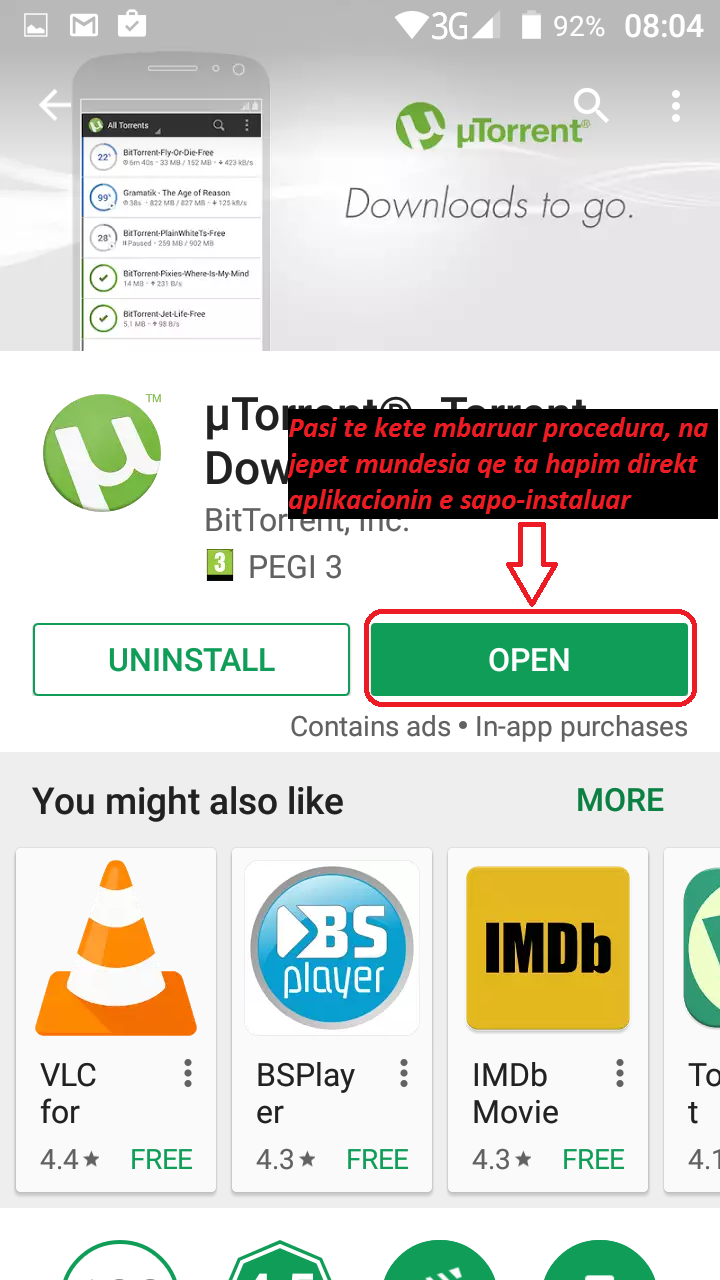Image resolution: width=720 pixels, height=1280 pixels.
Task: Open options menu on the VLC card
Action: point(187,1074)
